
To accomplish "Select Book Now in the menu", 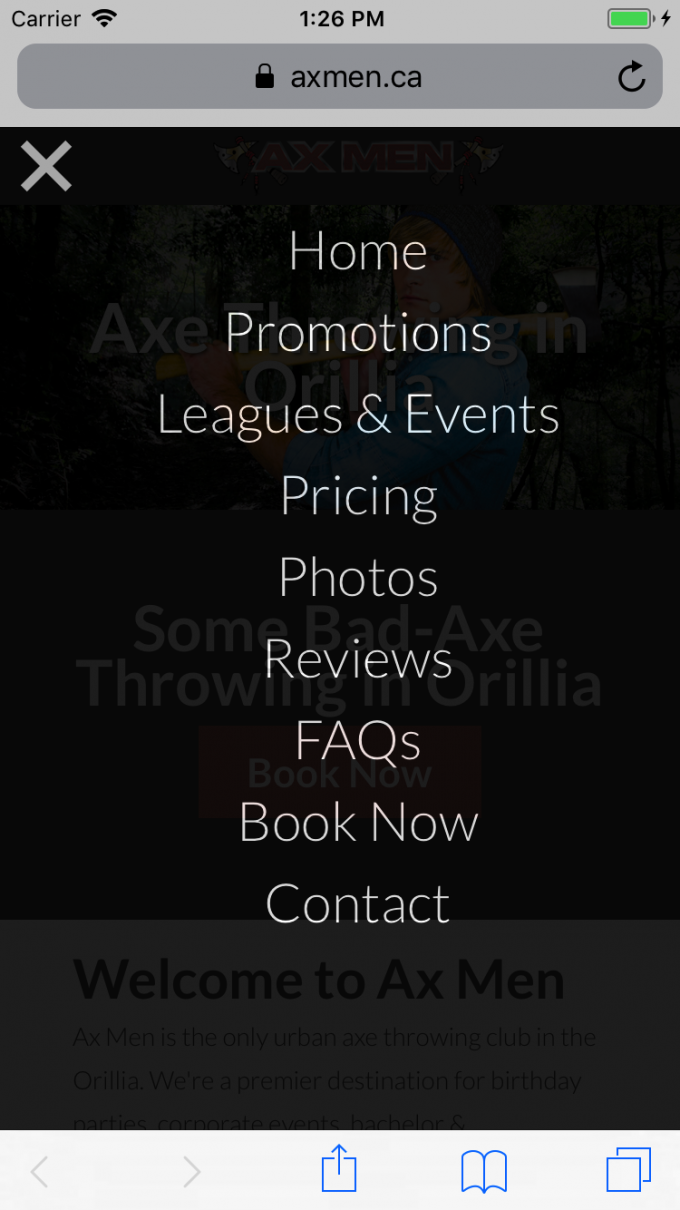I will (x=358, y=823).
